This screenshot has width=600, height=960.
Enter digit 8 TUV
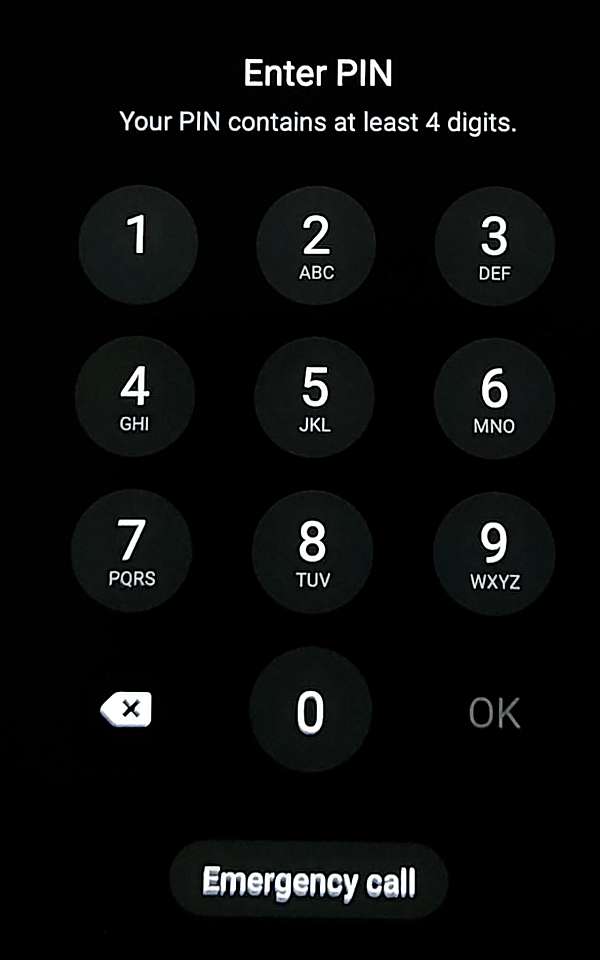[x=312, y=551]
